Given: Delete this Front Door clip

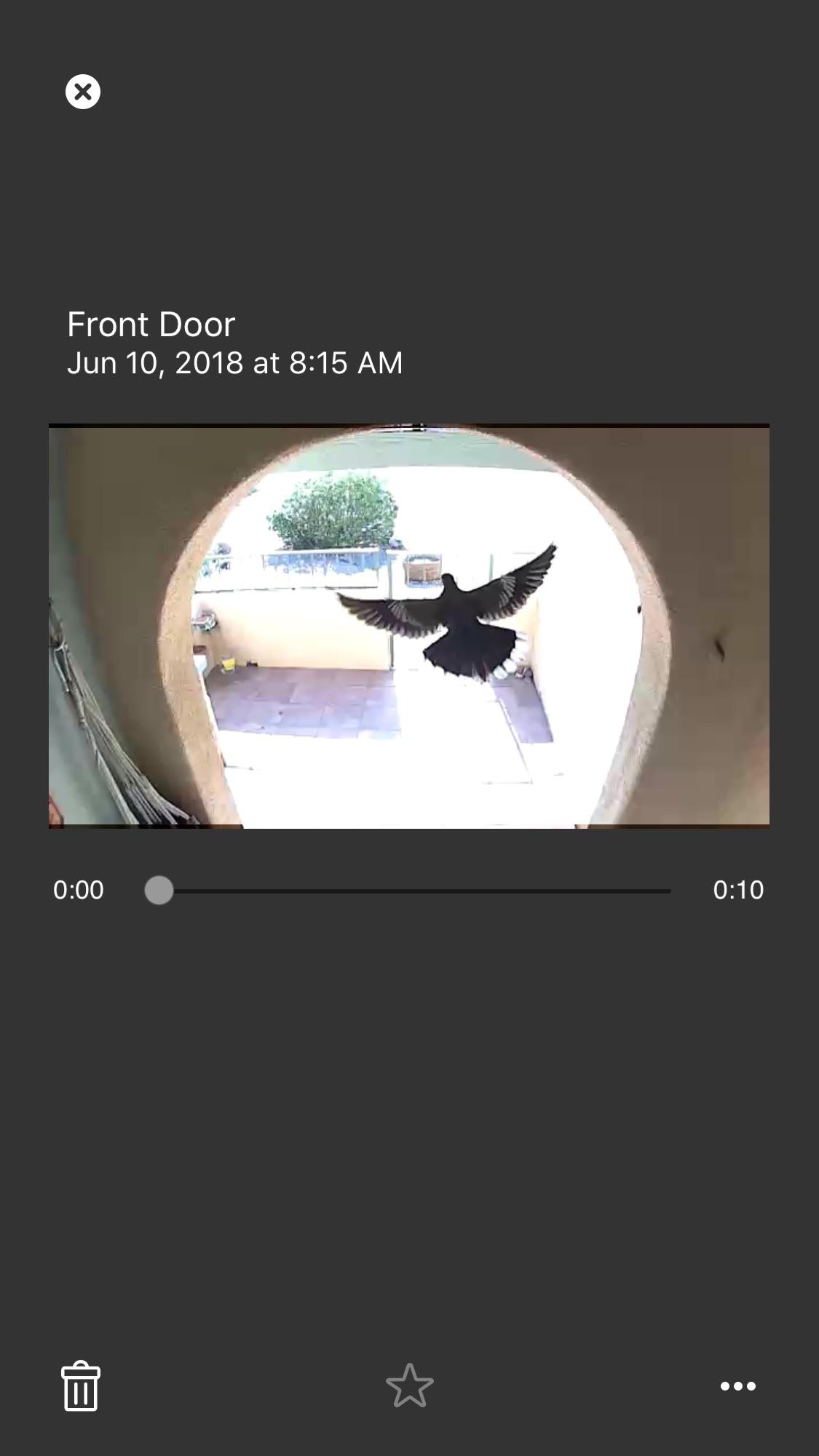Looking at the screenshot, I should (x=80, y=1385).
